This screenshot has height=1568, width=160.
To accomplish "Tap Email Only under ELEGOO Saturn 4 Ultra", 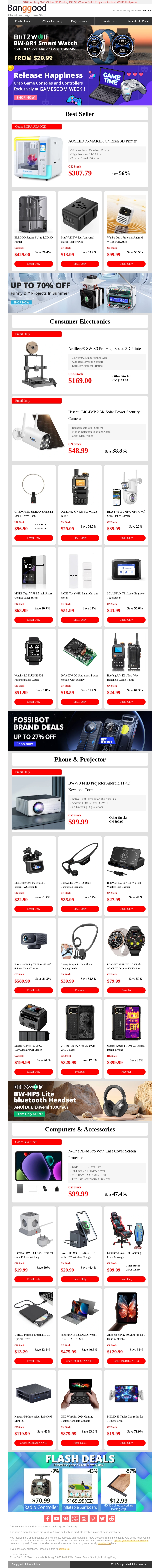I will pos(33,264).
